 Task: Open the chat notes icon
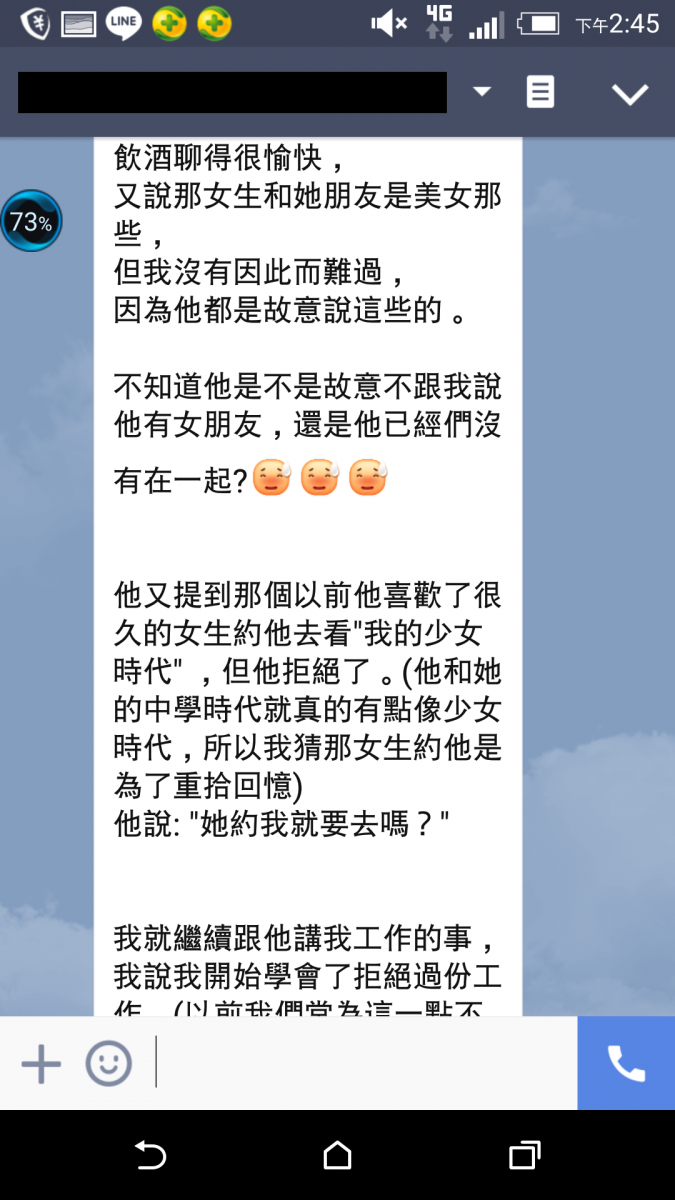pos(540,92)
